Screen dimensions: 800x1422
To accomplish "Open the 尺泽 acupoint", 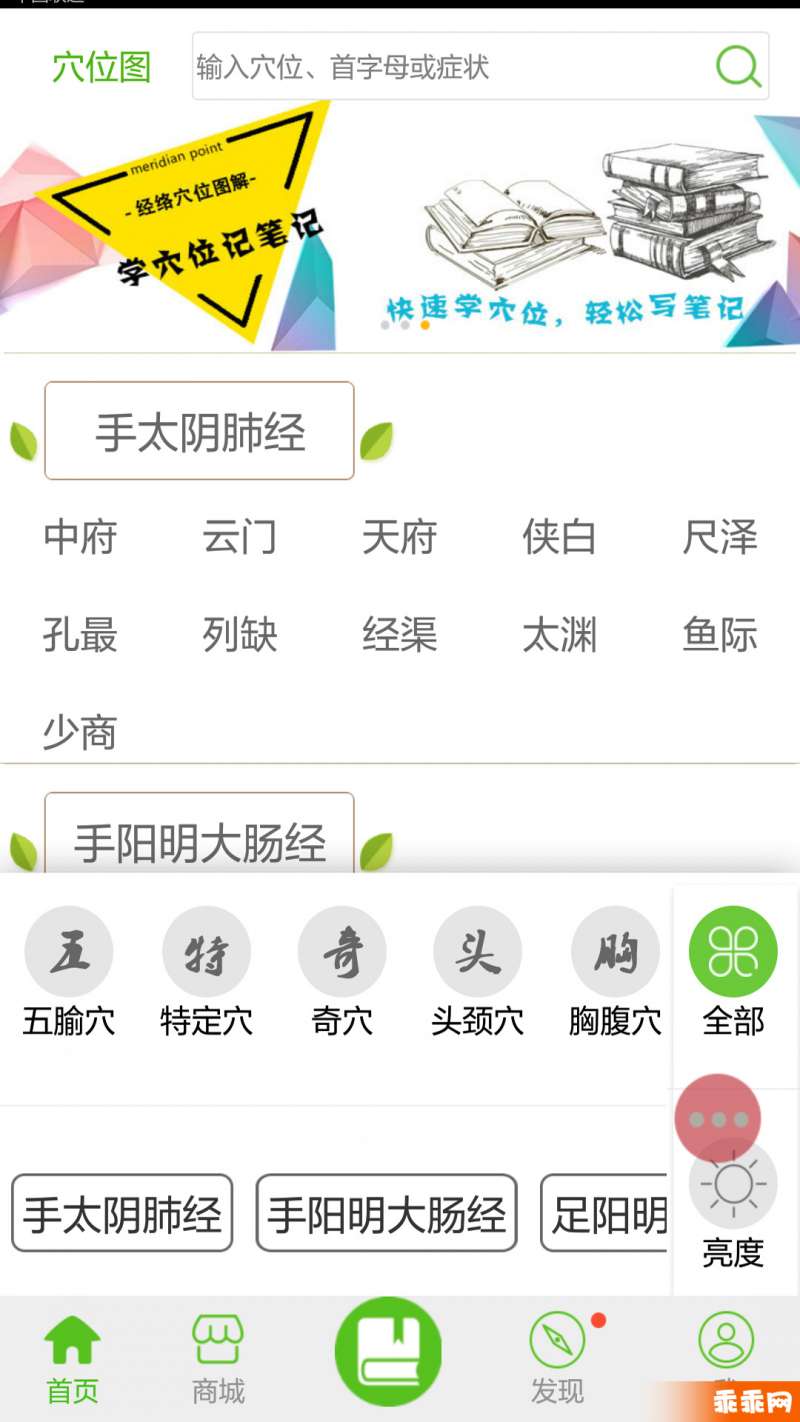I will tap(720, 537).
